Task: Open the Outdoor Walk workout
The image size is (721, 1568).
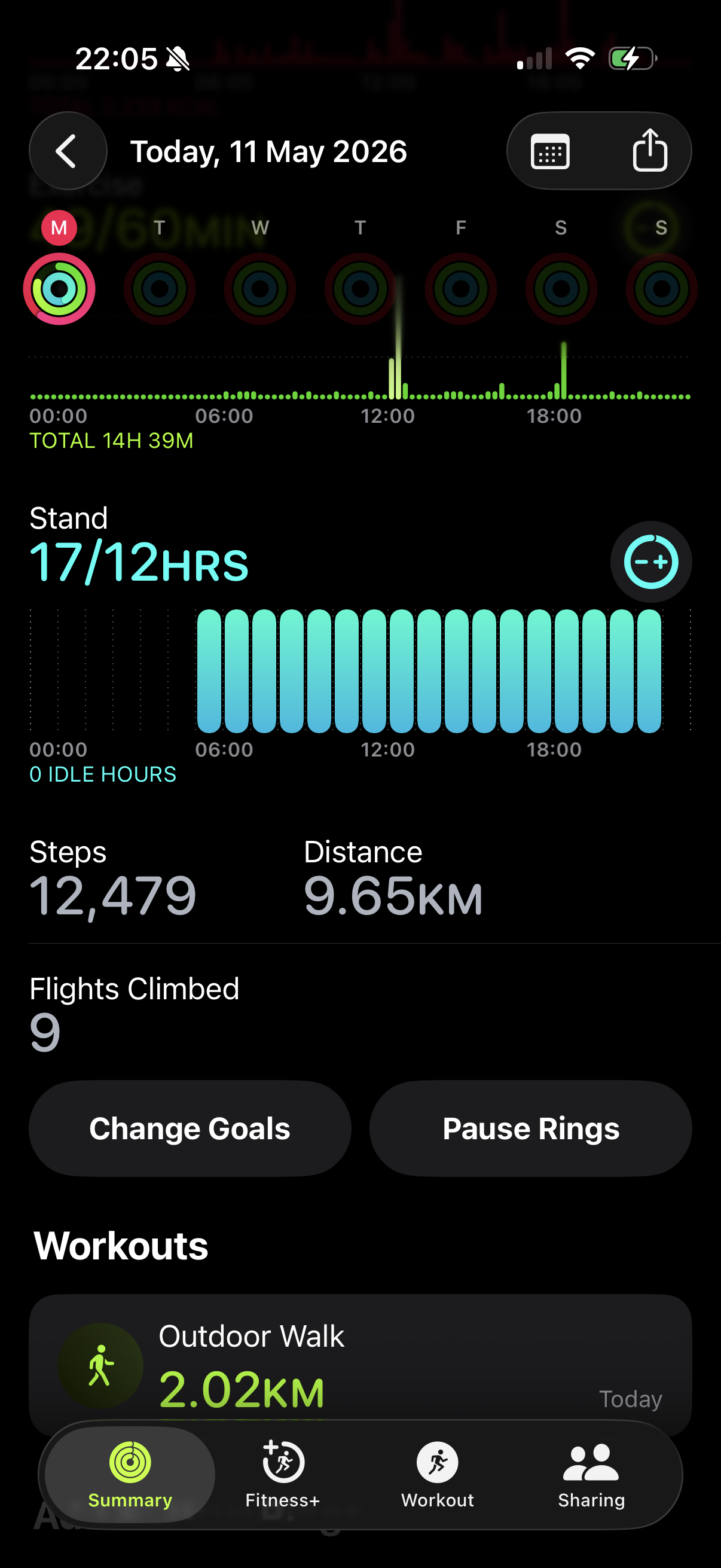Action: (x=360, y=1364)
